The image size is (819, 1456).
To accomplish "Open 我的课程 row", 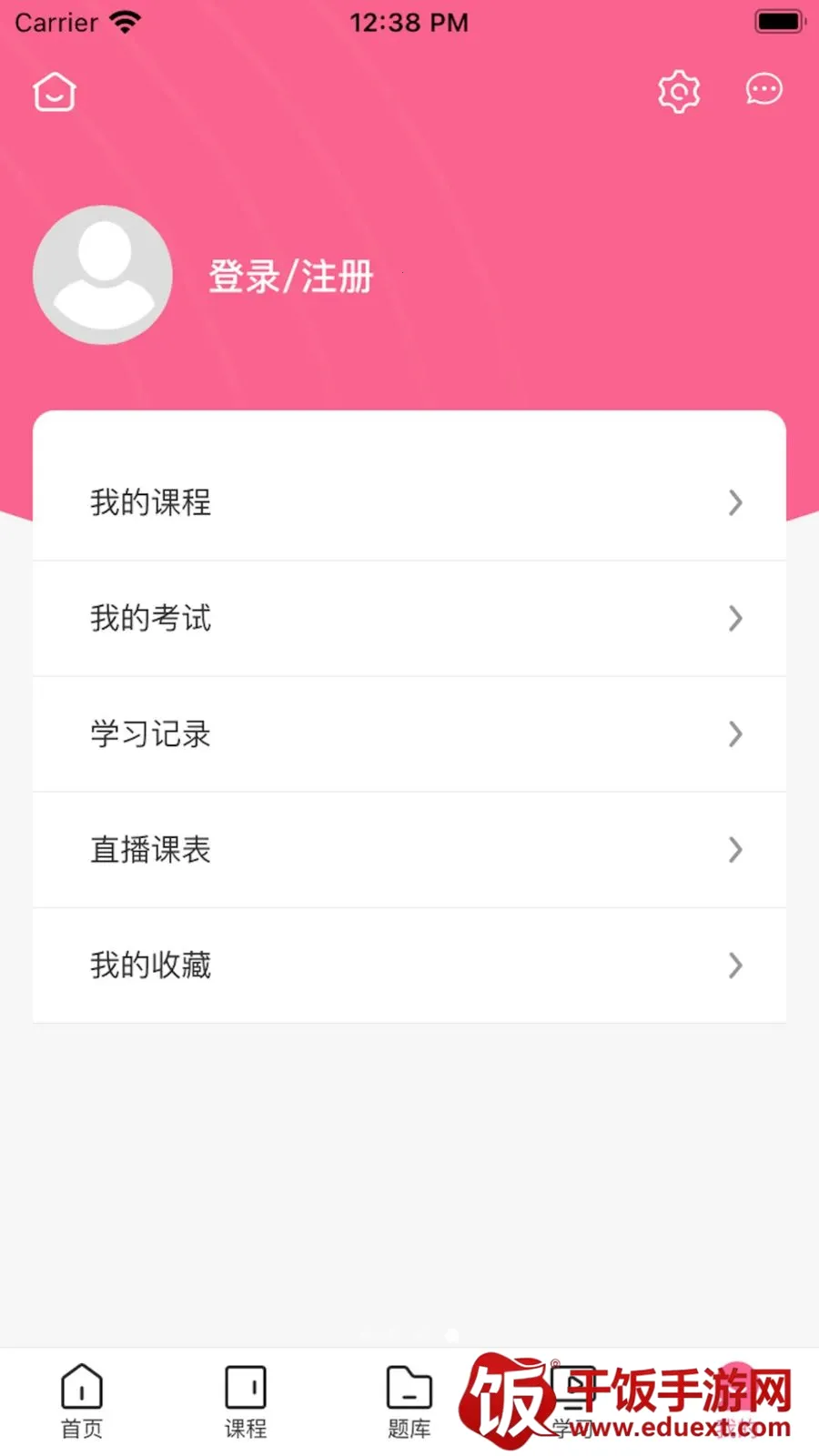I will point(409,502).
